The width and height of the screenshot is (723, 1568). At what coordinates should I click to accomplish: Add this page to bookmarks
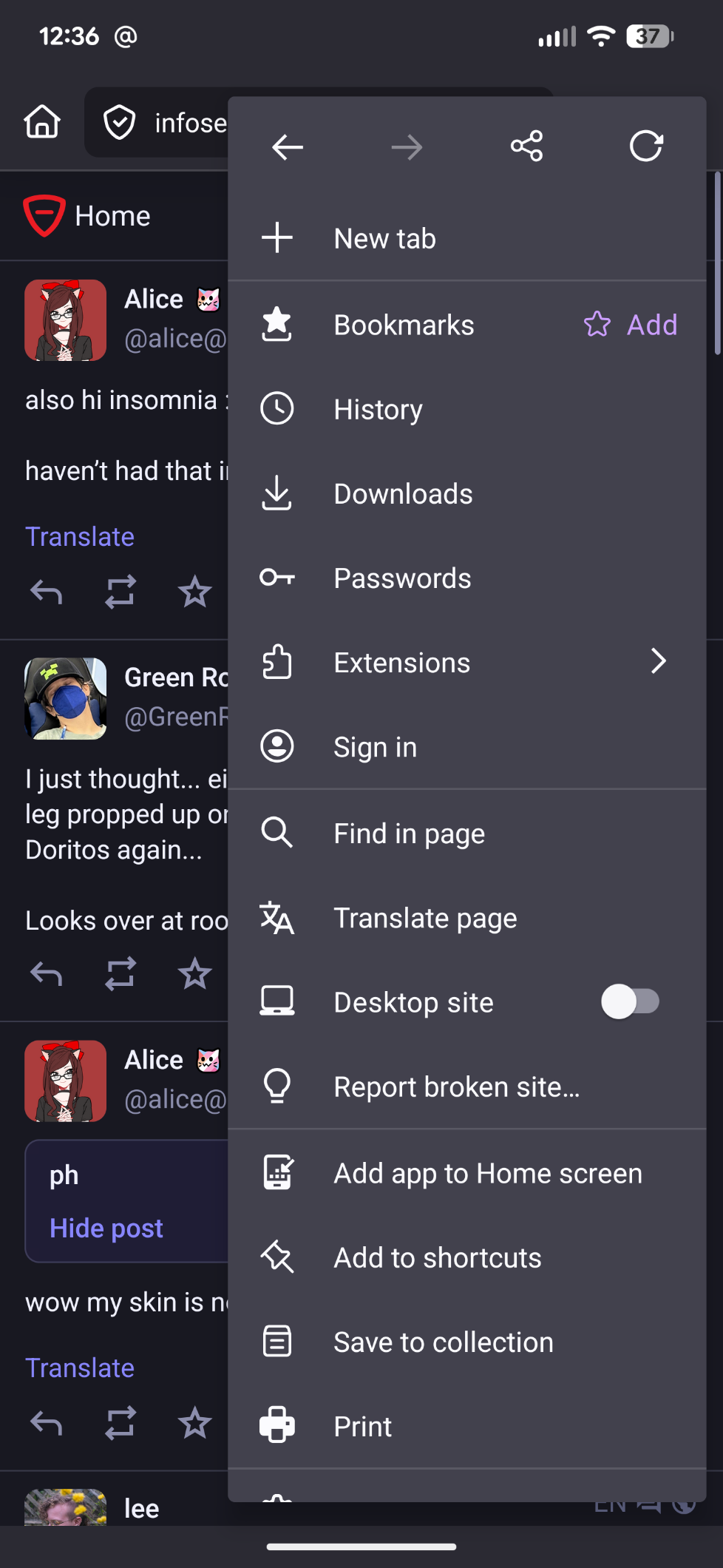pos(631,325)
